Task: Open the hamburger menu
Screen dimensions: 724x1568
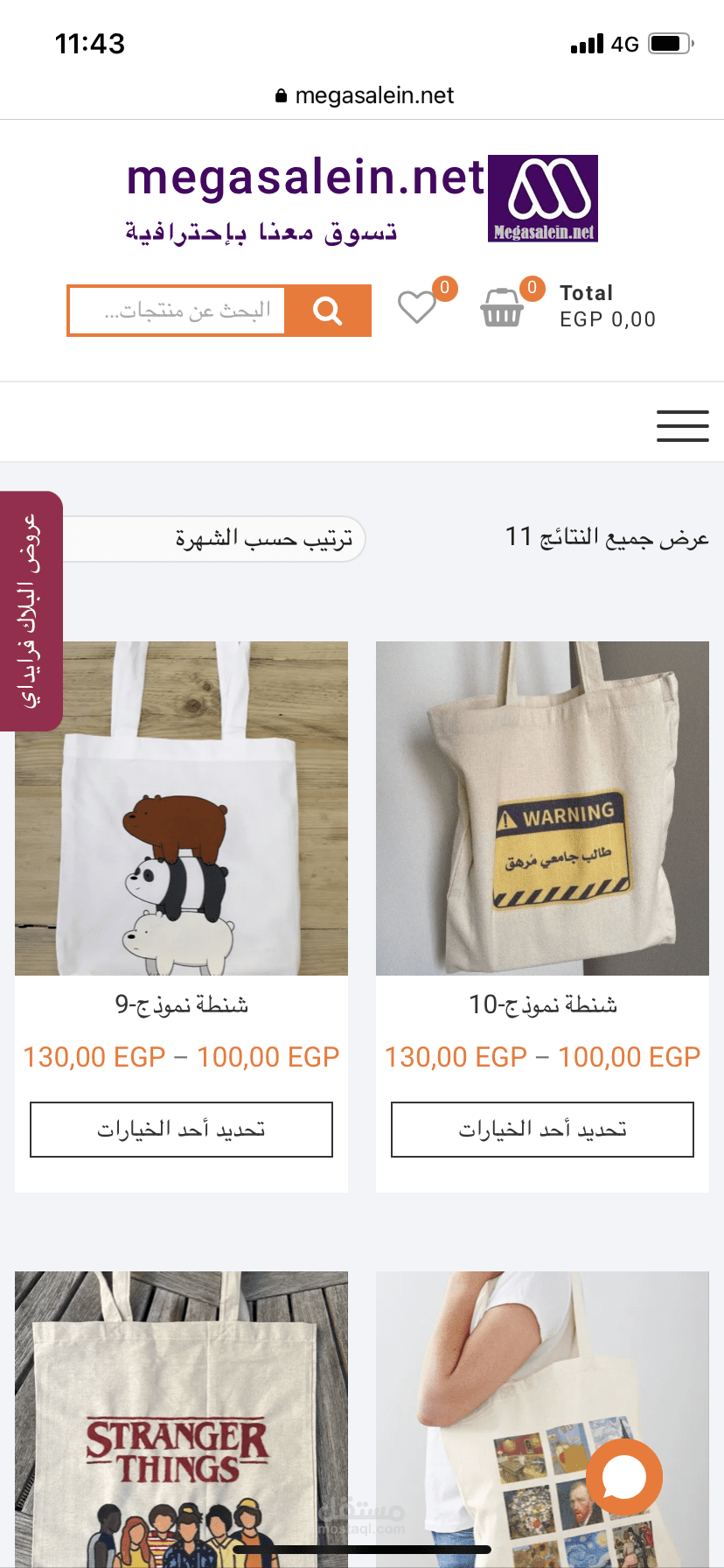Action: [x=682, y=426]
